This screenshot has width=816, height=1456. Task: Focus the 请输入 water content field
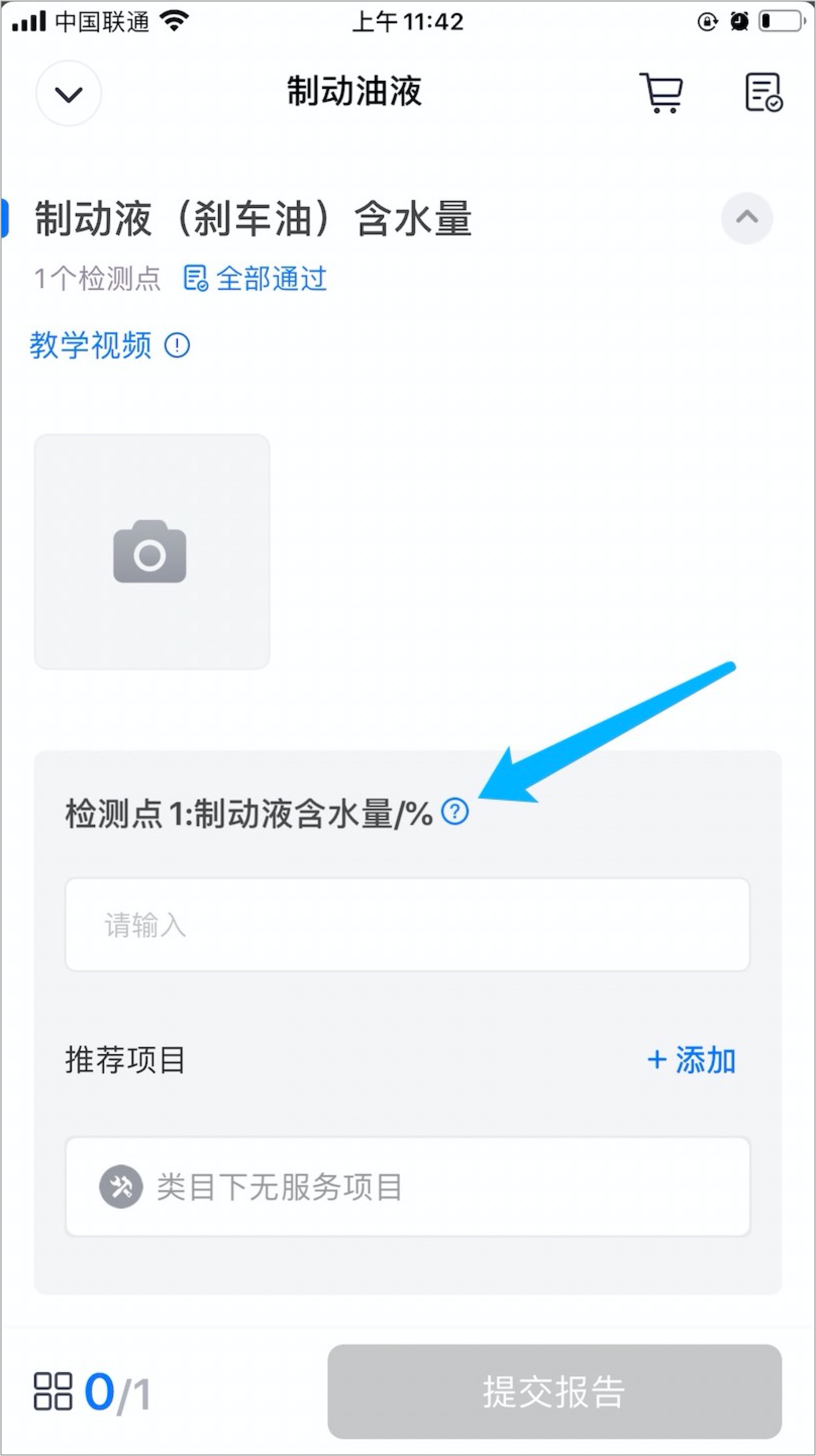407,925
